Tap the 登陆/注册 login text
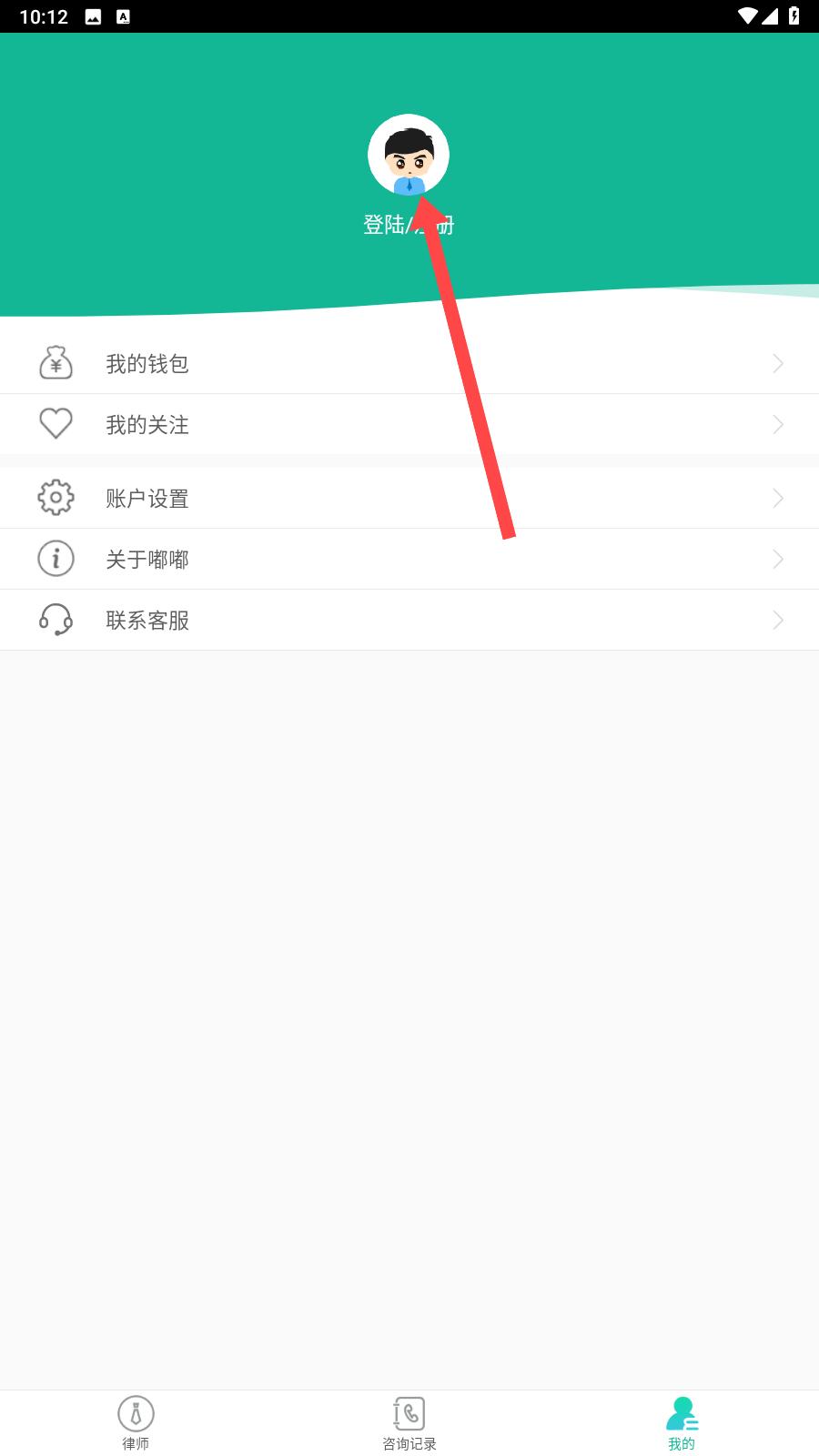Image resolution: width=819 pixels, height=1456 pixels. coord(409,225)
